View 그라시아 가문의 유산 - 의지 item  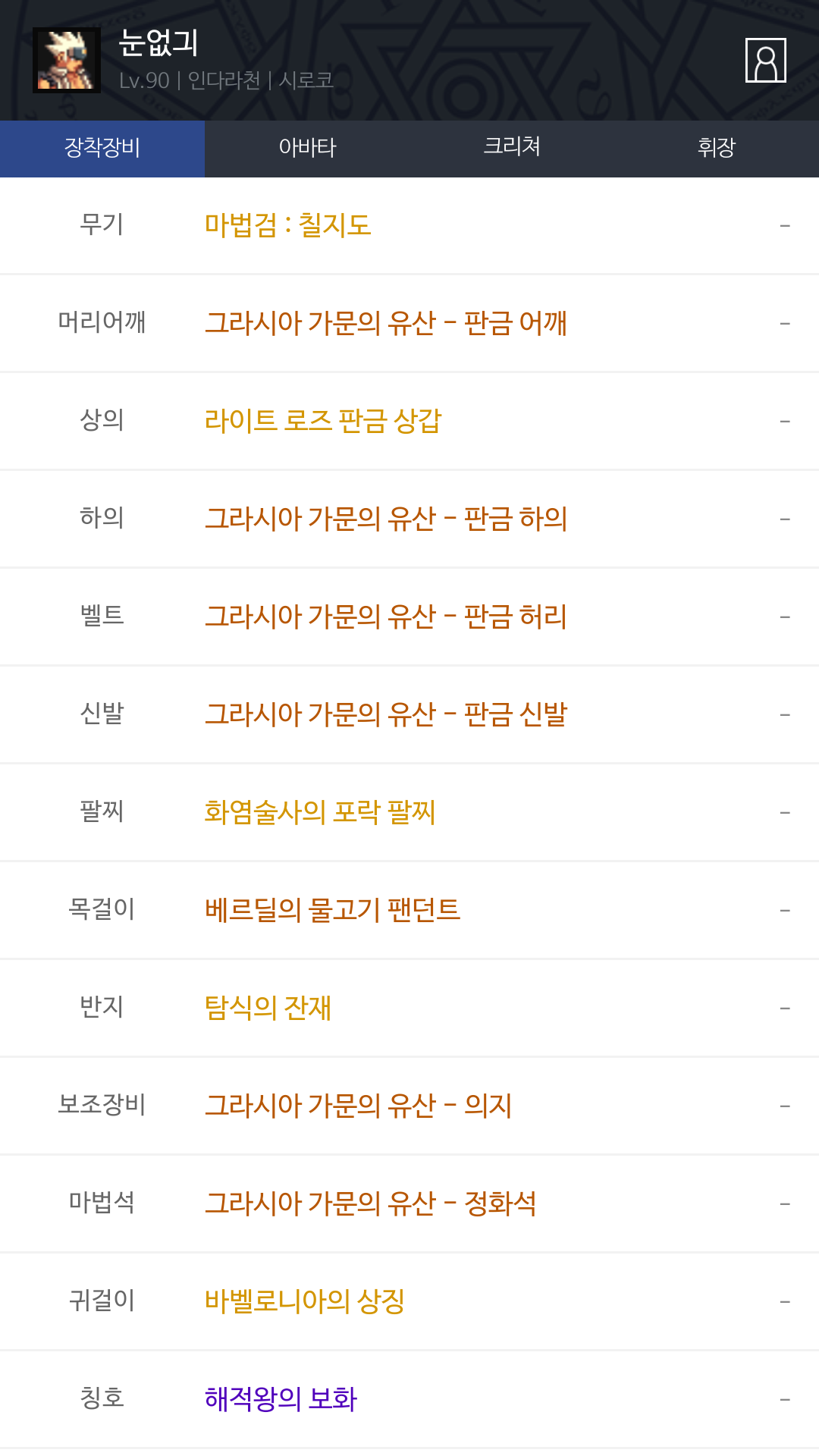359,1106
